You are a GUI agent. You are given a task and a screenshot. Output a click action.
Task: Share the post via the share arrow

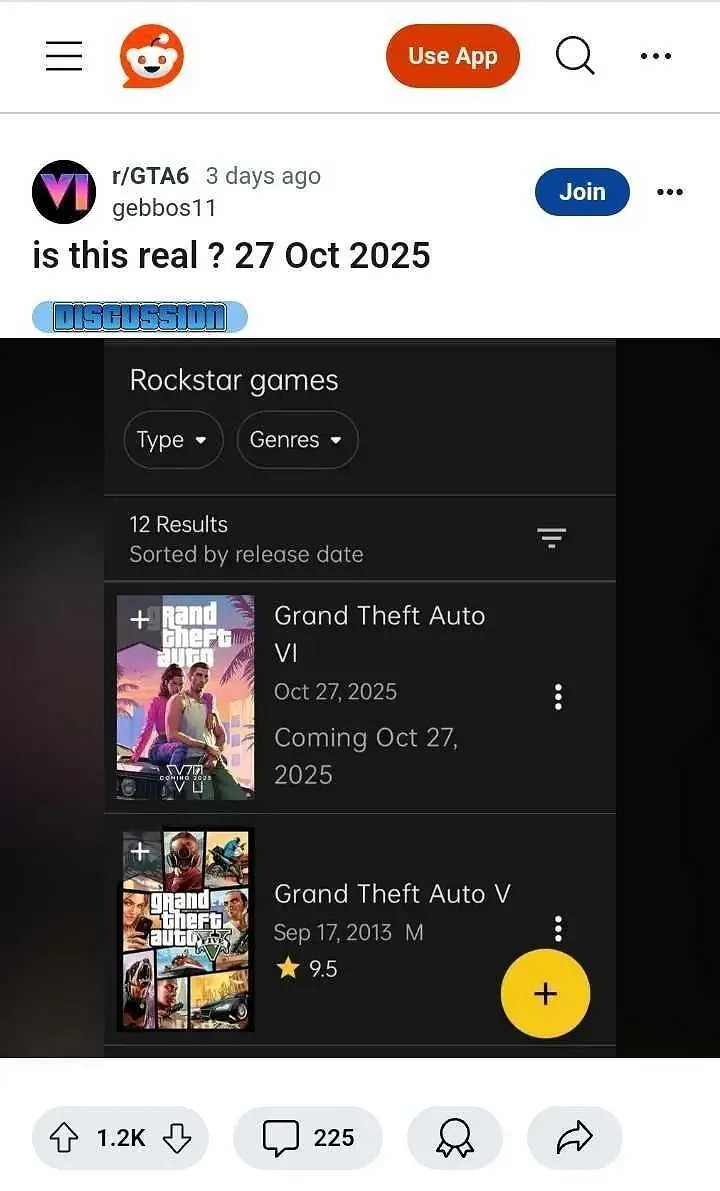574,1137
